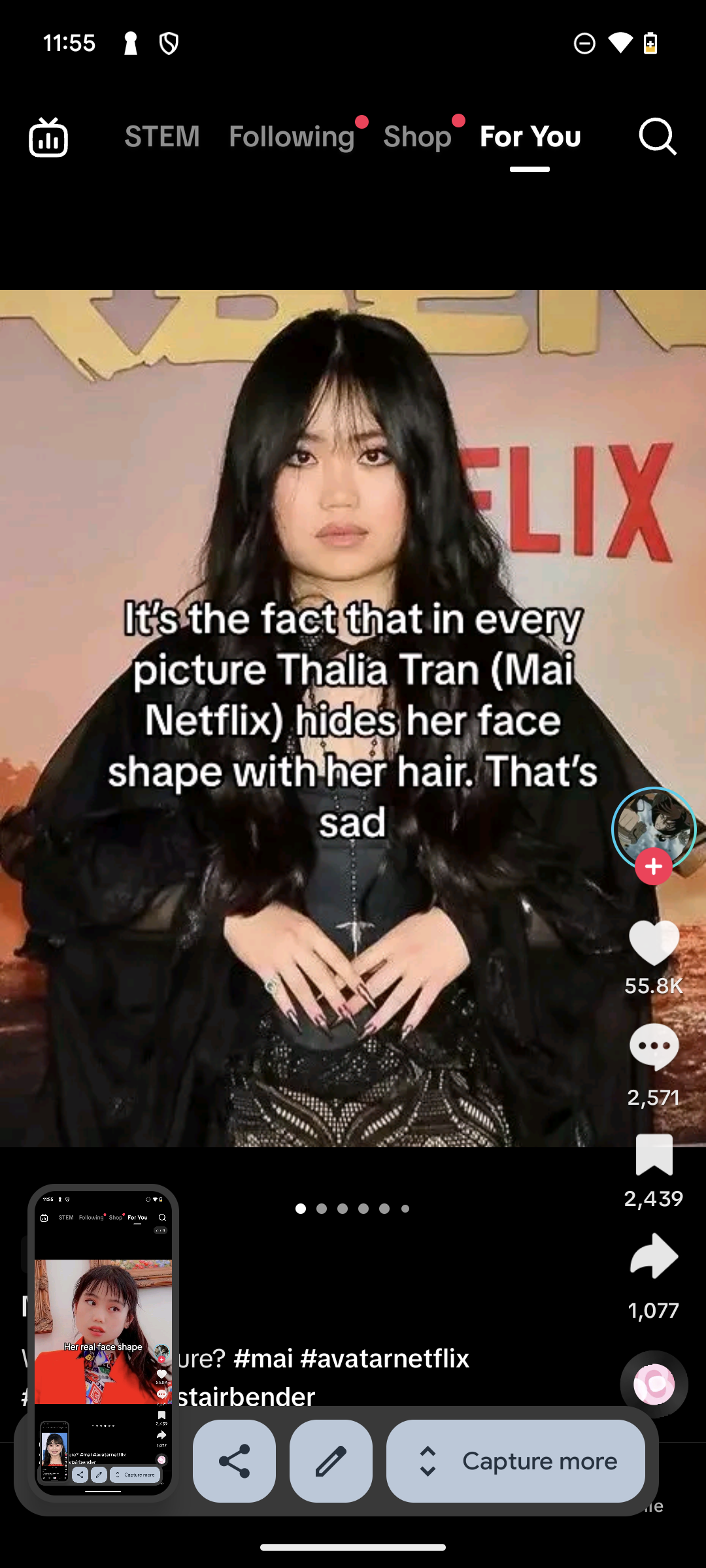Bookmark this post
This screenshot has width=706, height=1568.
point(654,1154)
